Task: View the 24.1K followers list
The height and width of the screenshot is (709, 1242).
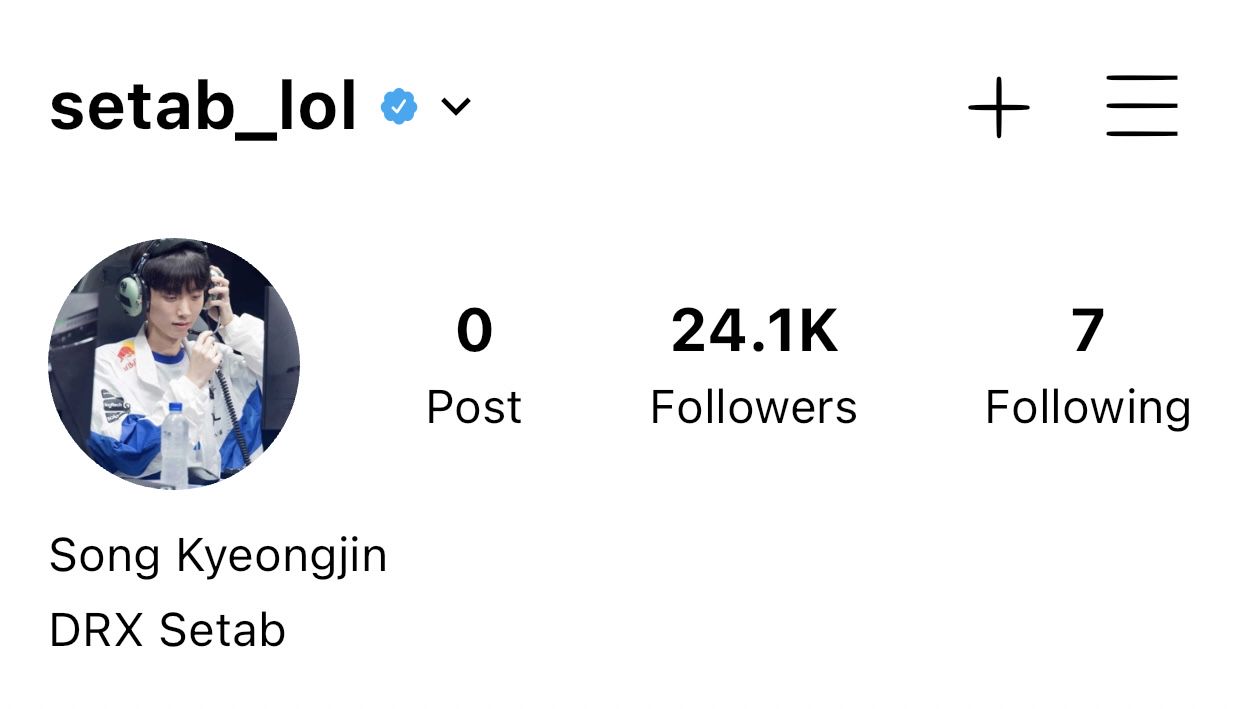Action: coord(754,366)
